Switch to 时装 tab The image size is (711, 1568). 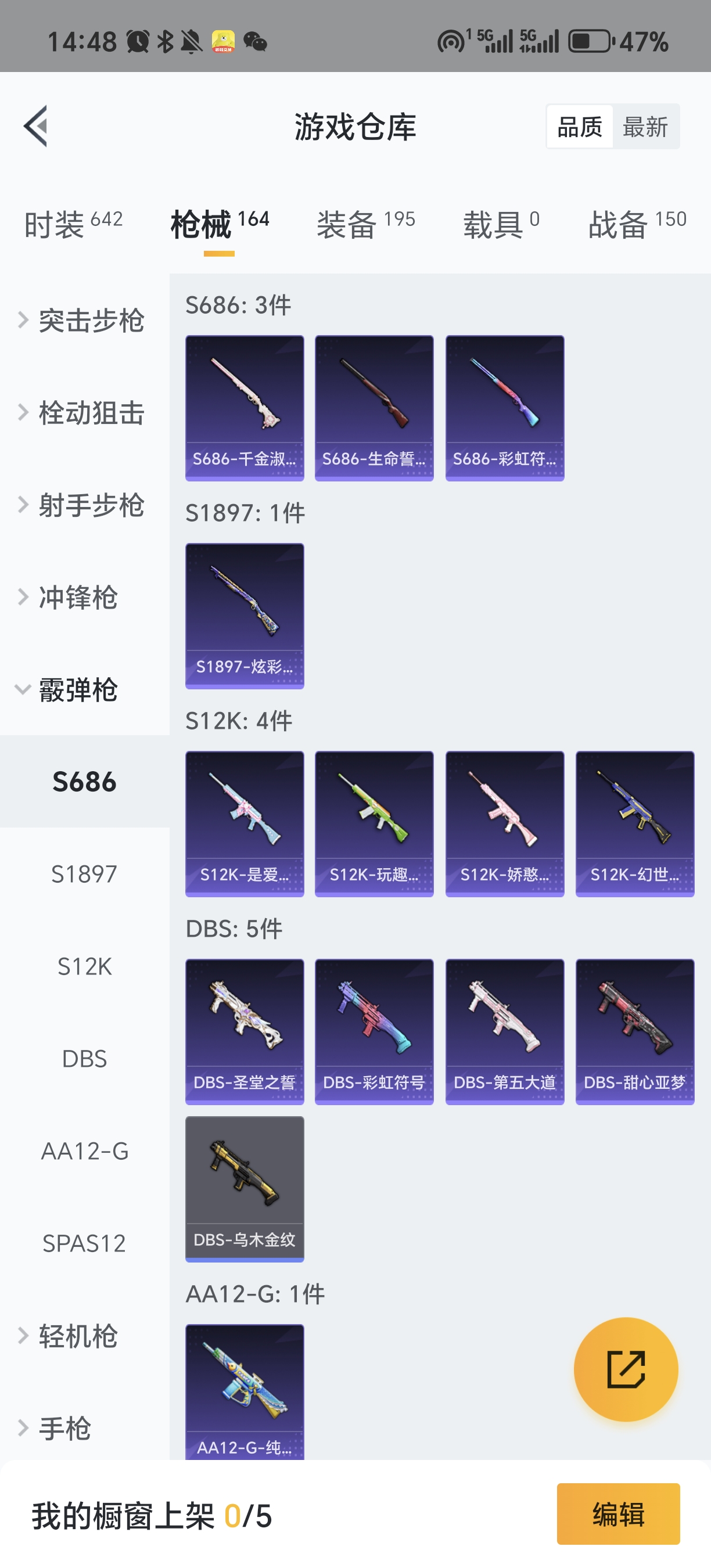73,224
